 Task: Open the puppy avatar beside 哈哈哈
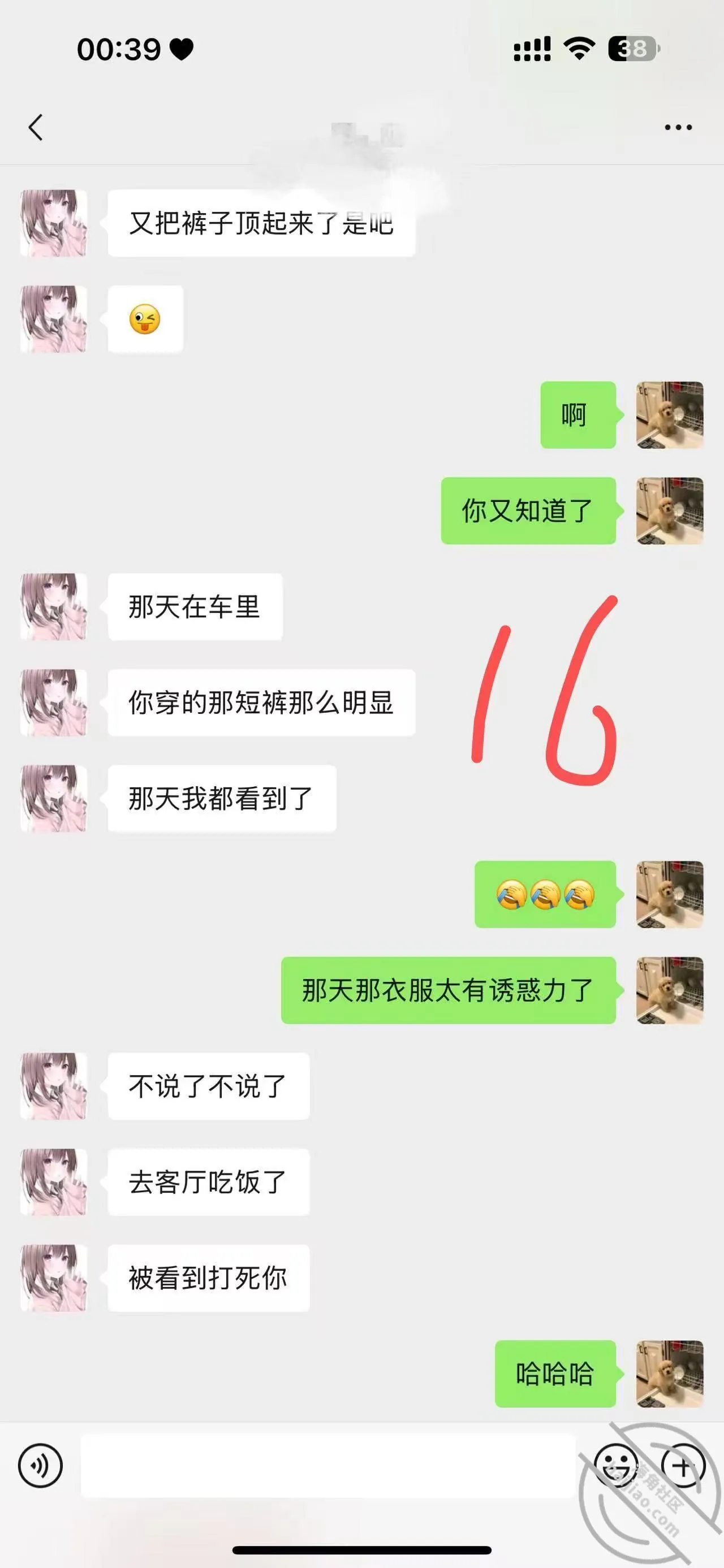click(x=670, y=1374)
